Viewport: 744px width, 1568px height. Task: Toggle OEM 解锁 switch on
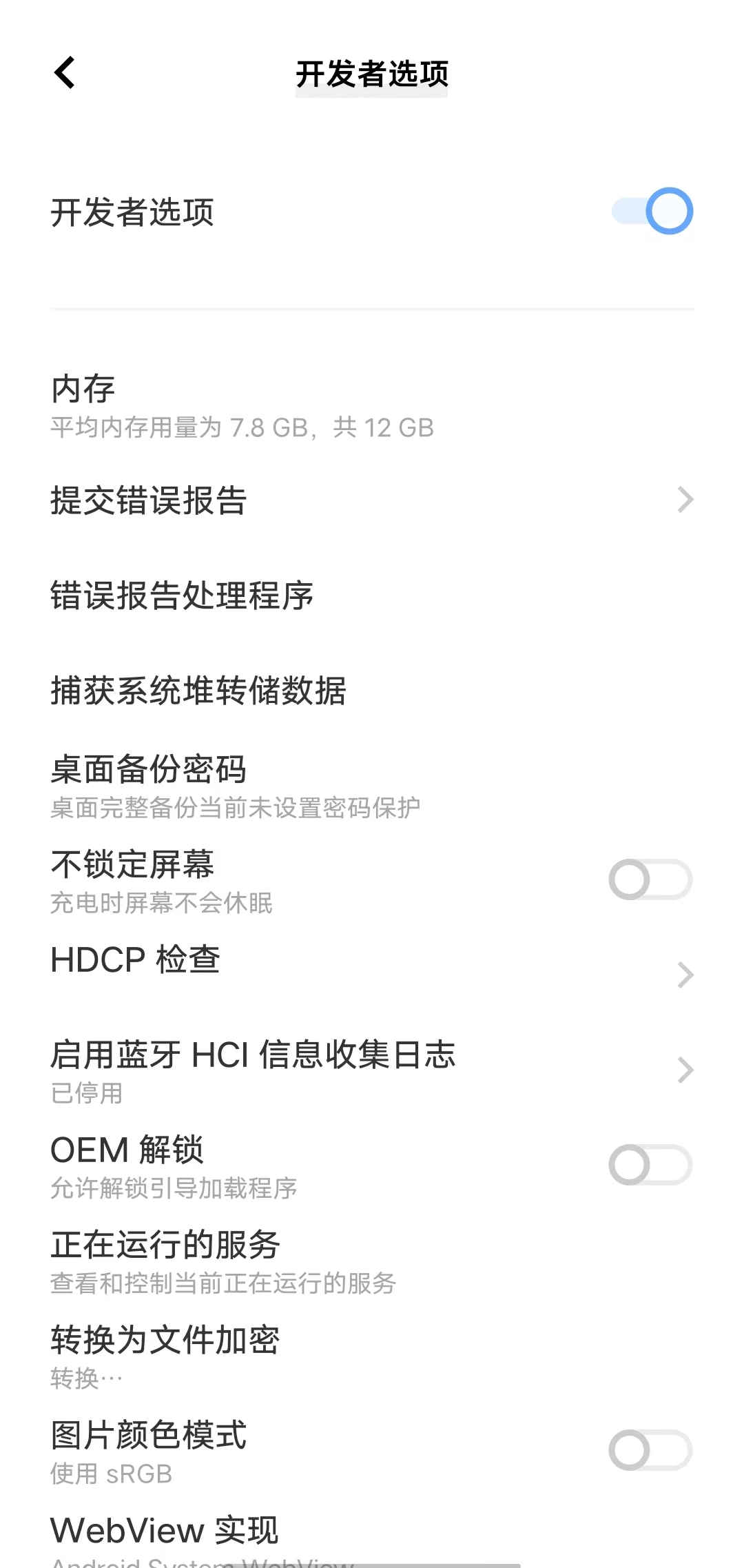click(x=650, y=1165)
